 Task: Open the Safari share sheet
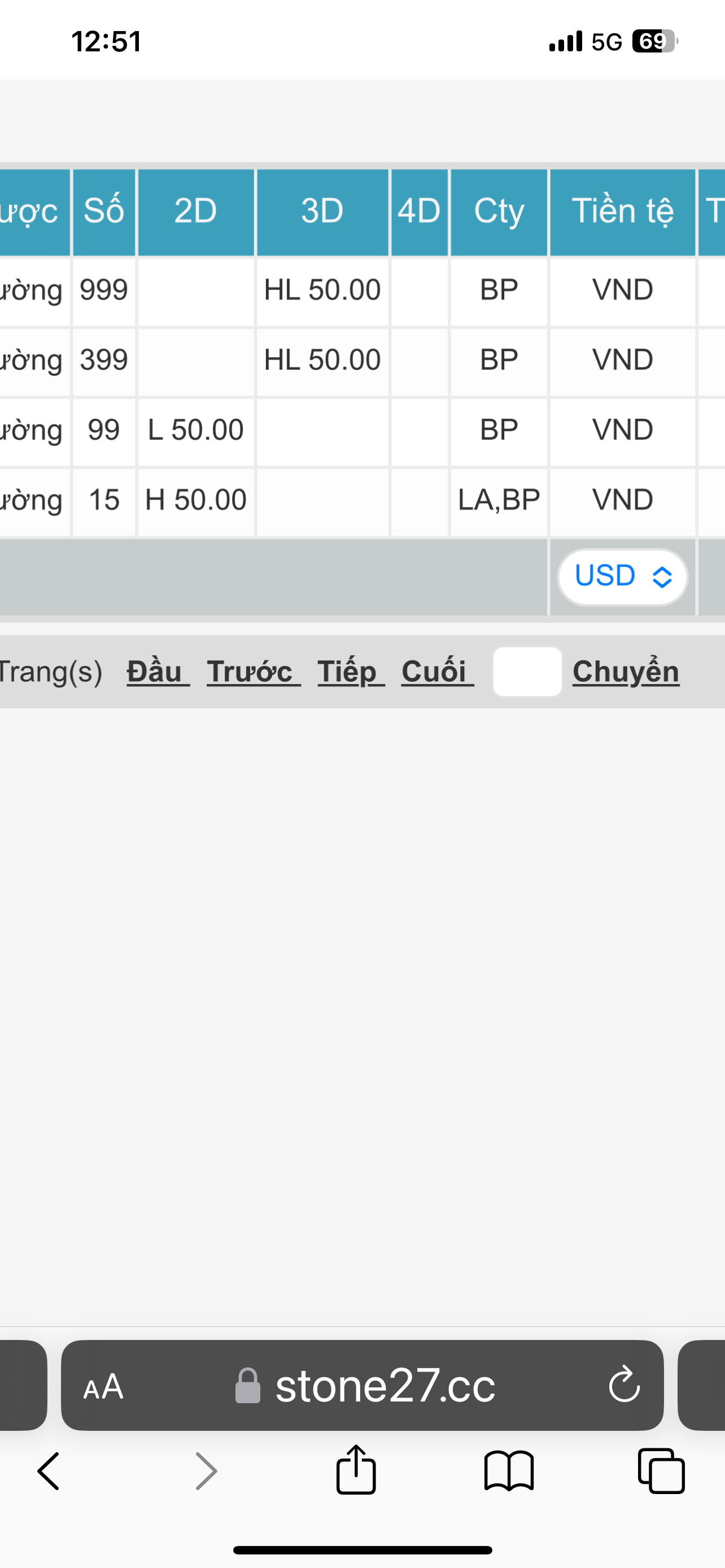coord(356,1469)
